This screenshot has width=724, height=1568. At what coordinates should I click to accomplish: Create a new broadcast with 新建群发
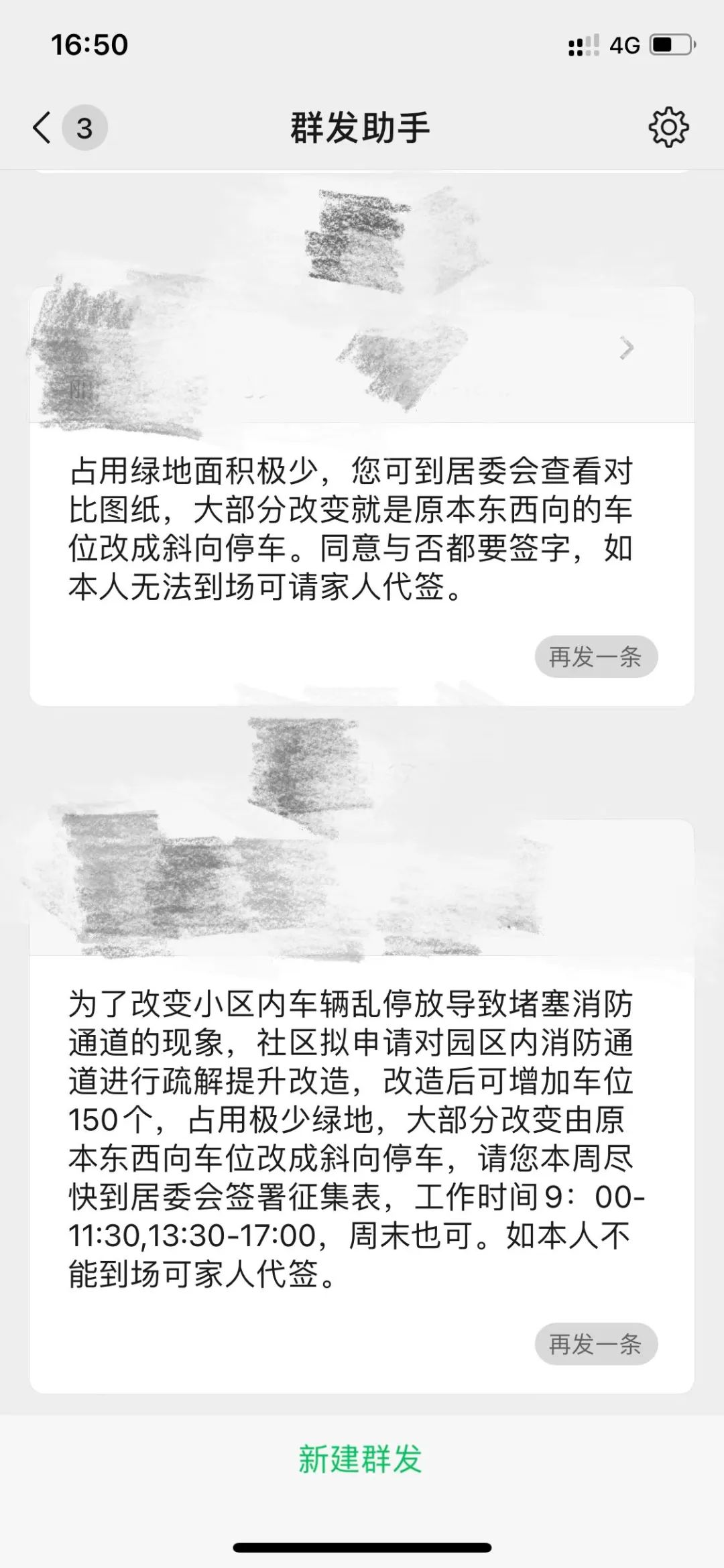click(x=361, y=1459)
